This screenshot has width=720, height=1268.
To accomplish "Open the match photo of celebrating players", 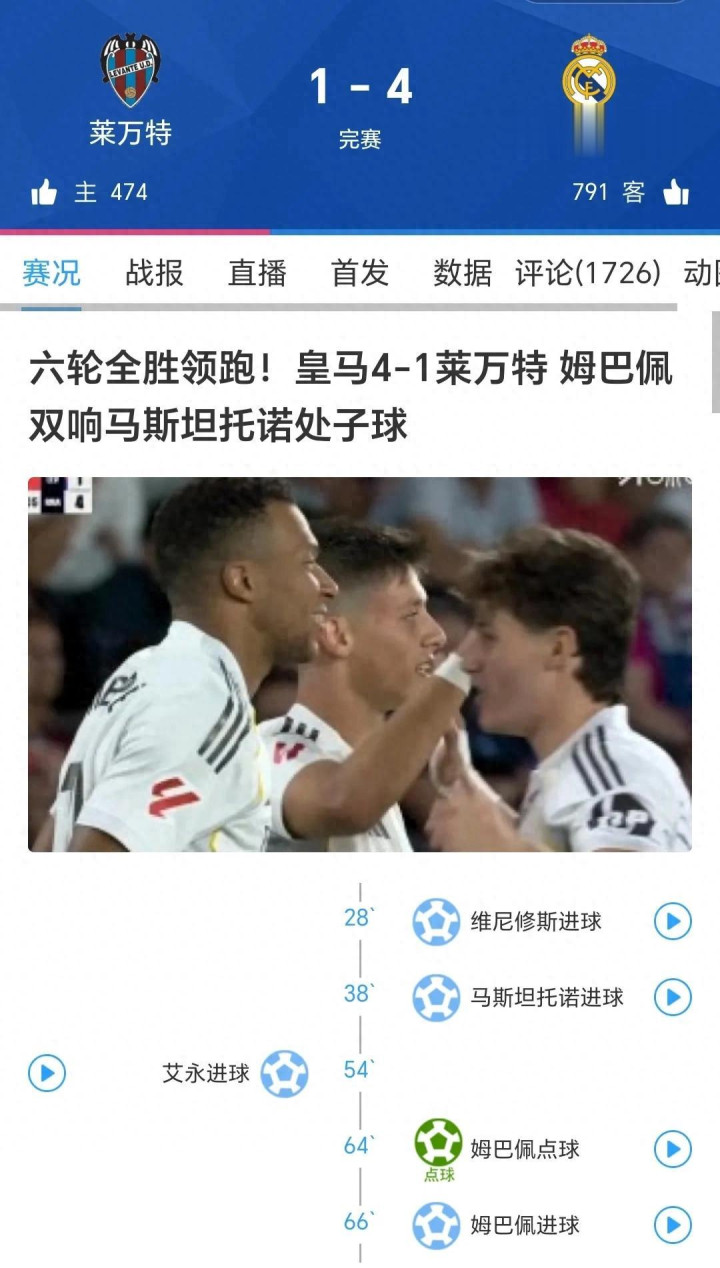I will tap(360, 664).
